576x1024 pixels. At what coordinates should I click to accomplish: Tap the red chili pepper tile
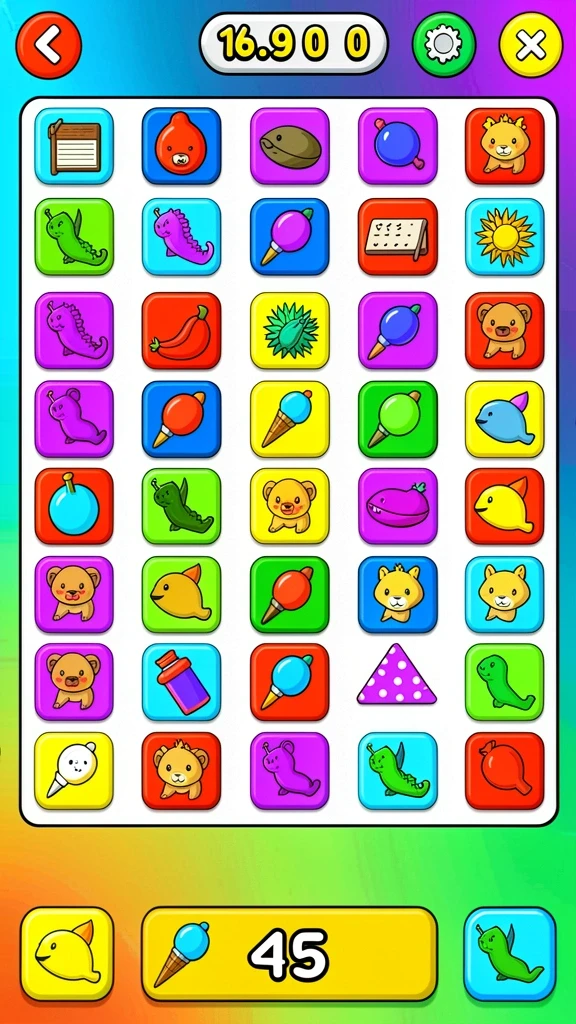(x=182, y=330)
